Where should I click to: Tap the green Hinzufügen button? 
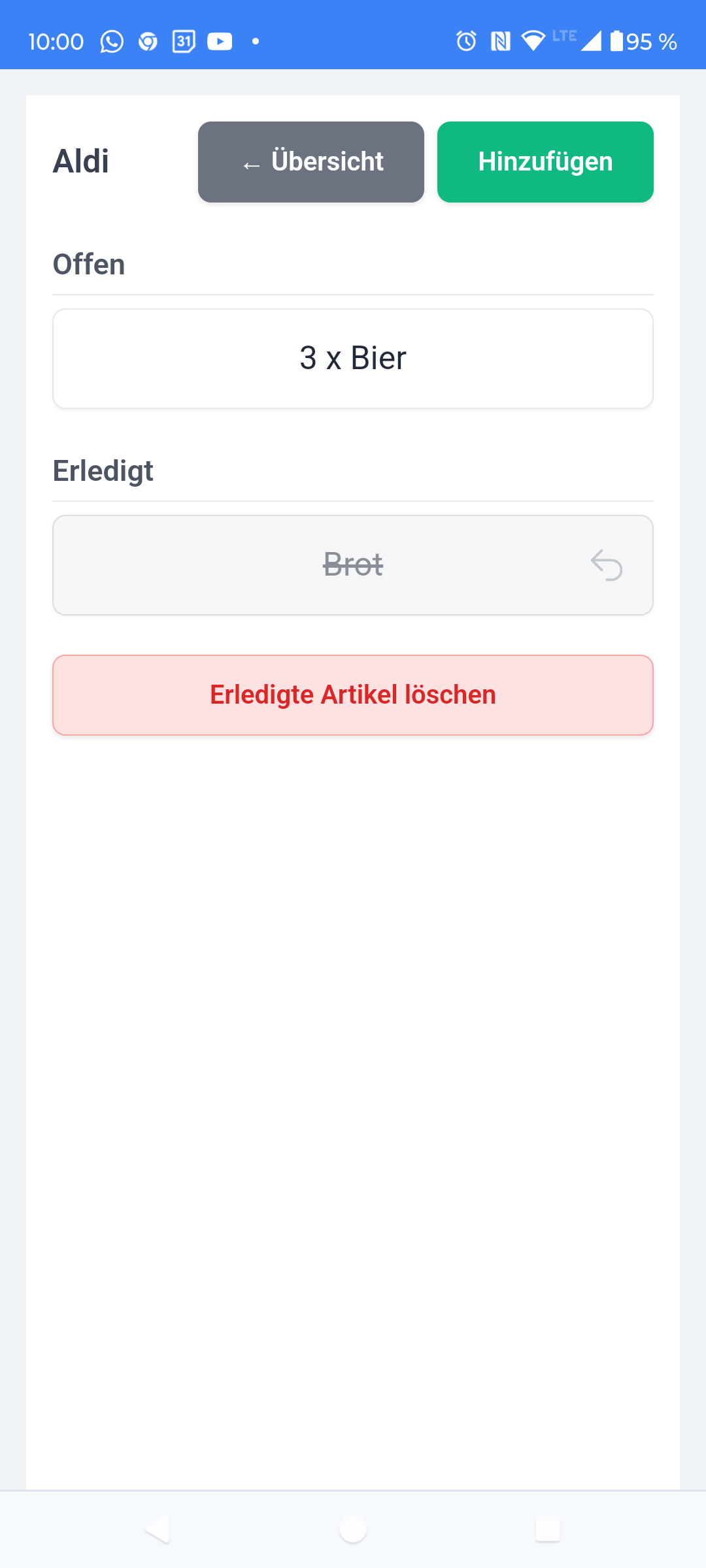coord(545,162)
